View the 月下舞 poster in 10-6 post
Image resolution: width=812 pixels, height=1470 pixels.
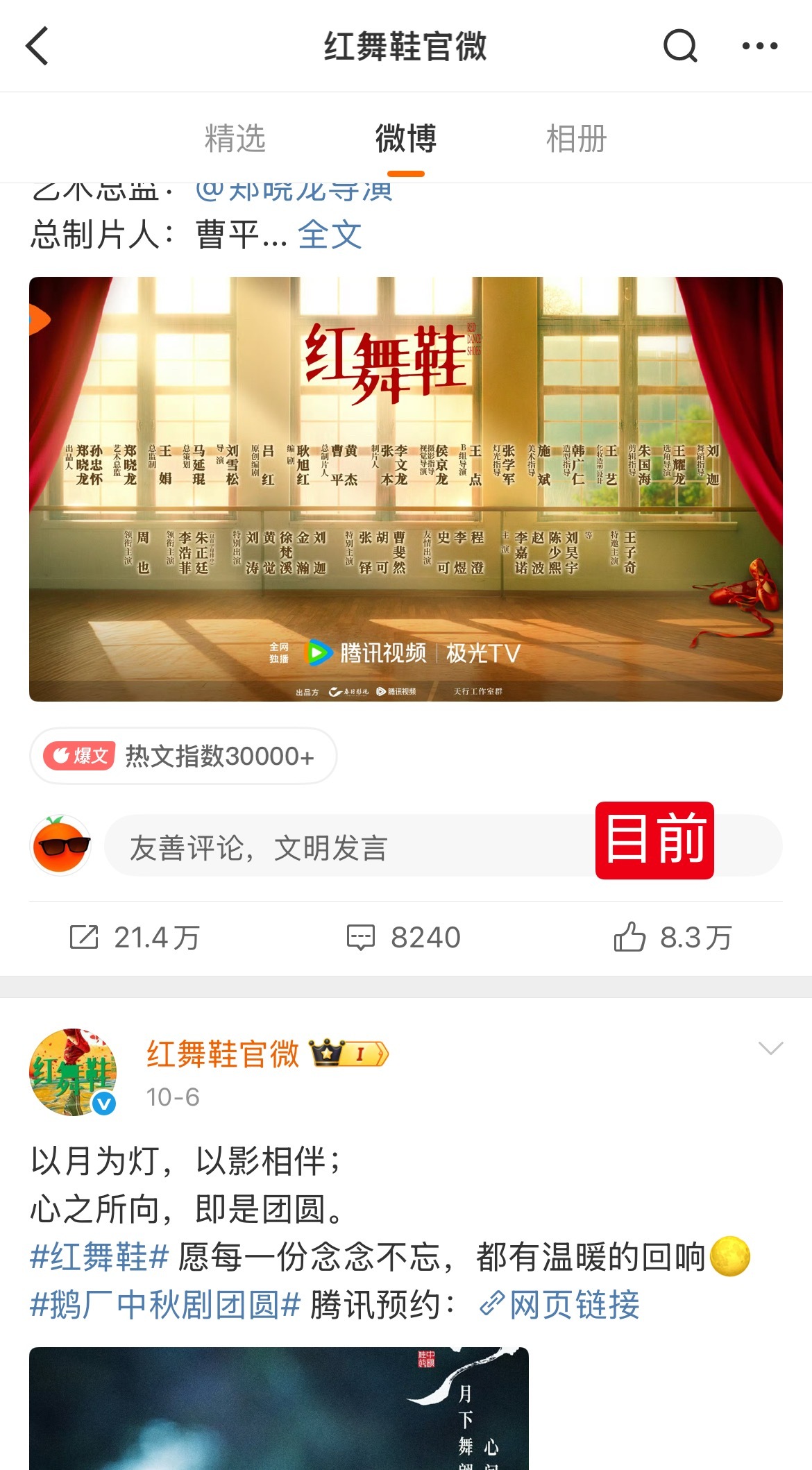(278, 1409)
